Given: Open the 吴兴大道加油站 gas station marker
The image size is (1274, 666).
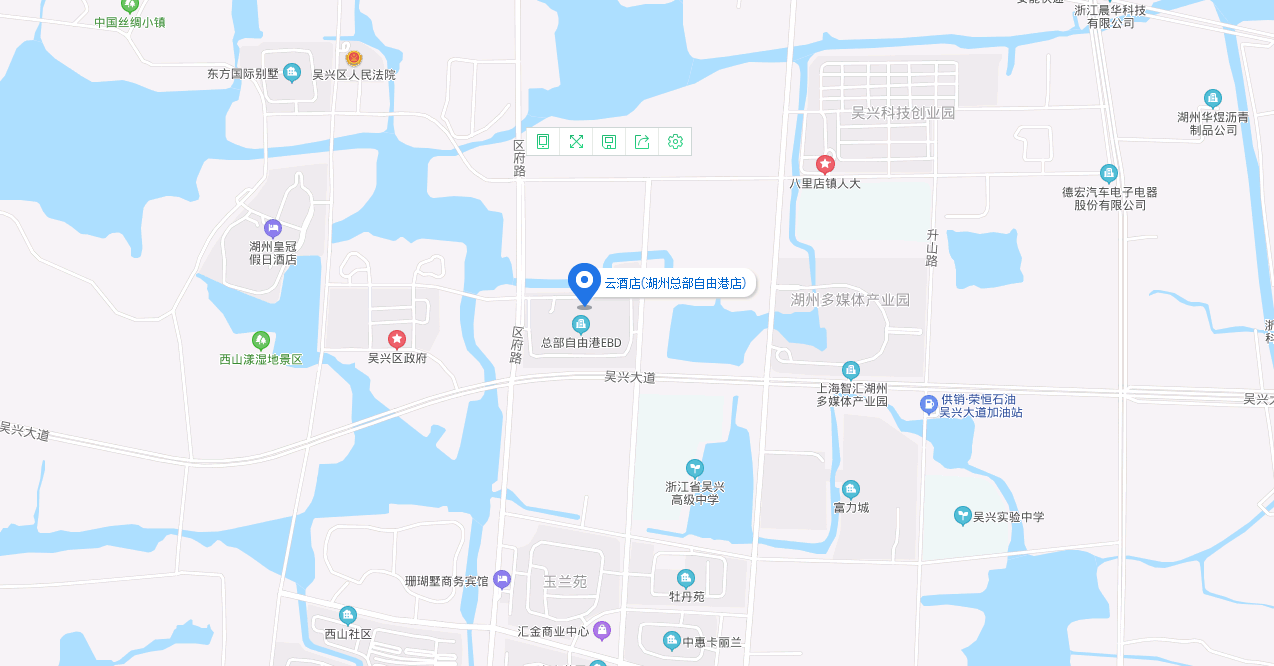Looking at the screenshot, I should (928, 405).
